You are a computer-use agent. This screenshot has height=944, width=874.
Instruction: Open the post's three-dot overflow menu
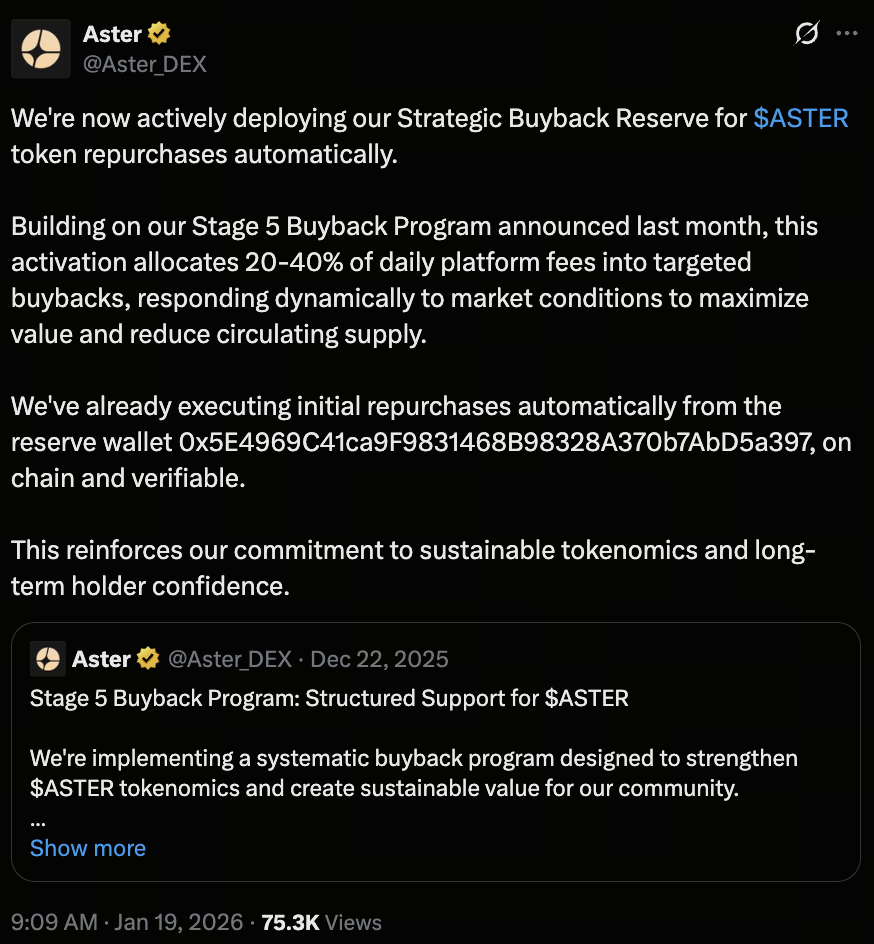846,34
